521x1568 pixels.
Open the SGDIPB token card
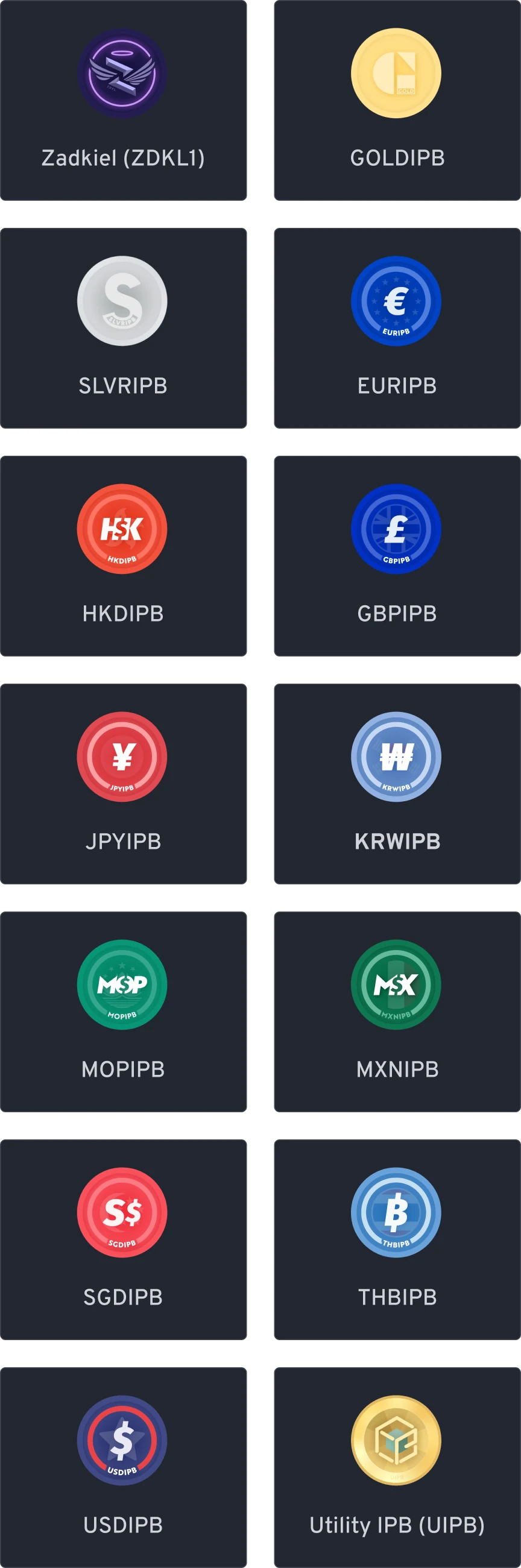point(123,1239)
